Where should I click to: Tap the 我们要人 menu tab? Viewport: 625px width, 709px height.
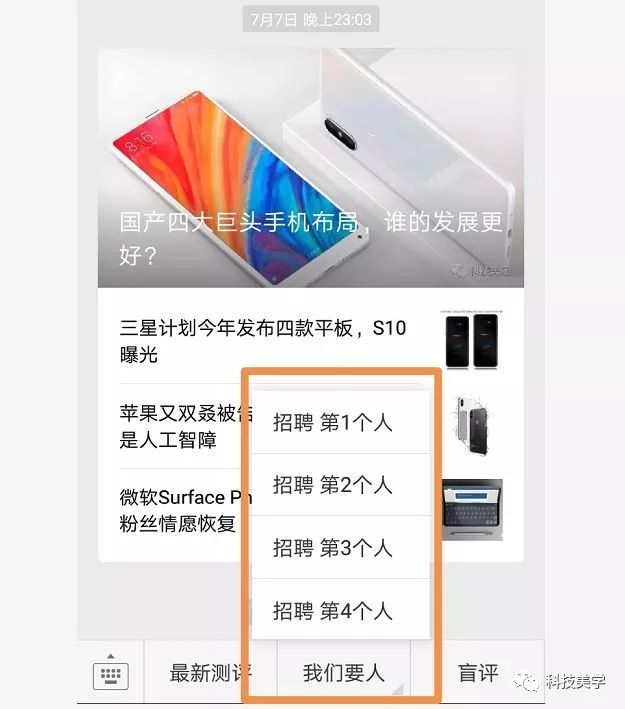pos(343,674)
